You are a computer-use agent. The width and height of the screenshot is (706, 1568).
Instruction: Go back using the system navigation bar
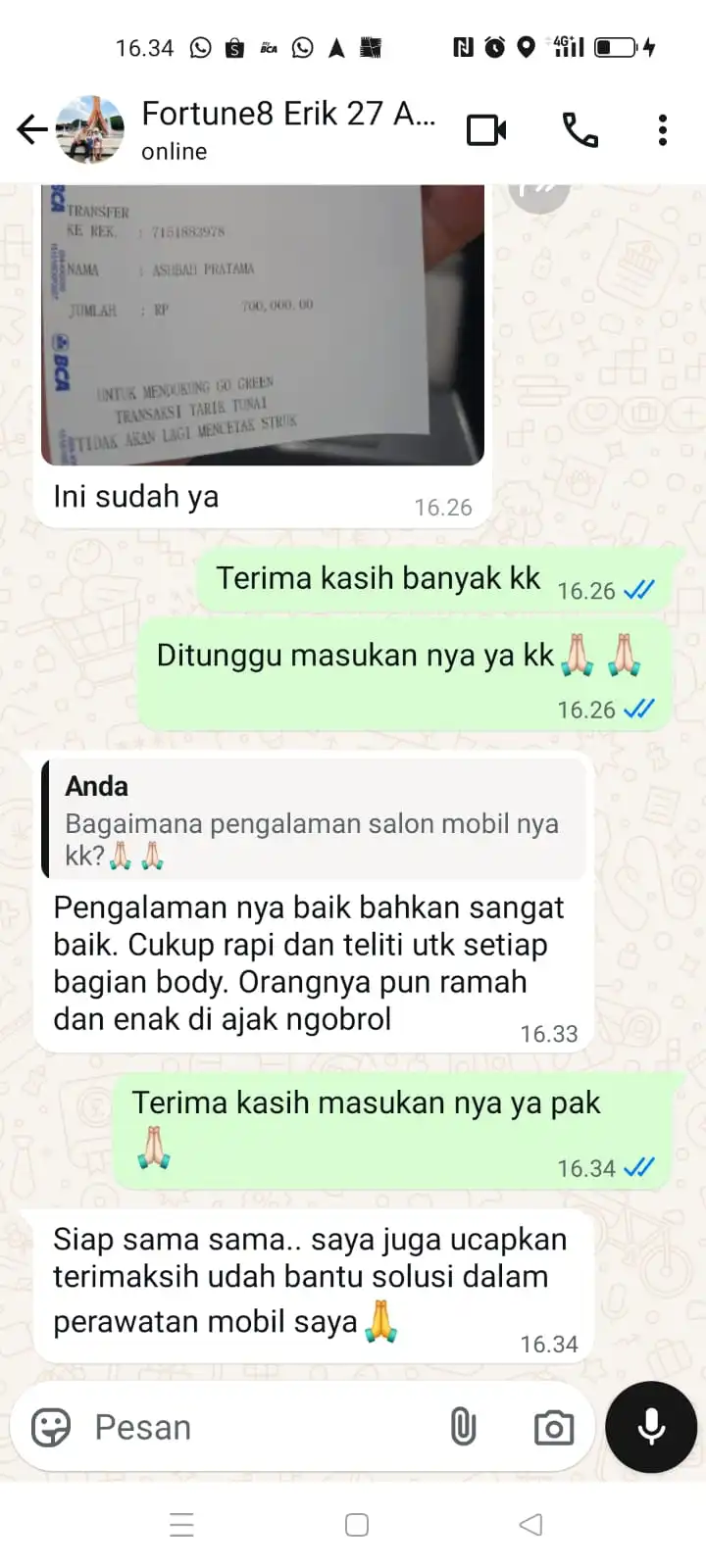click(530, 1525)
